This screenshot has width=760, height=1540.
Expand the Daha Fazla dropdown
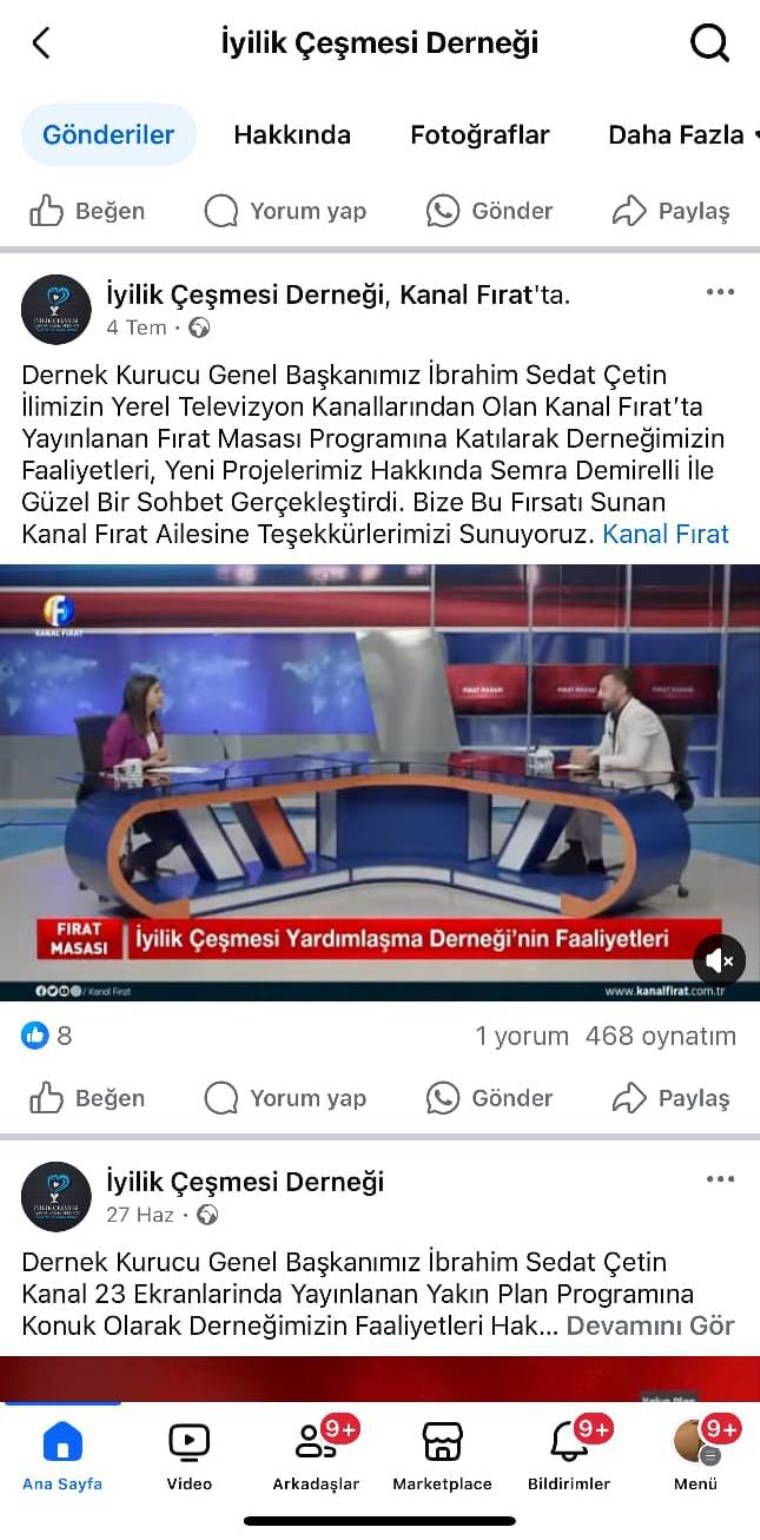tap(682, 135)
